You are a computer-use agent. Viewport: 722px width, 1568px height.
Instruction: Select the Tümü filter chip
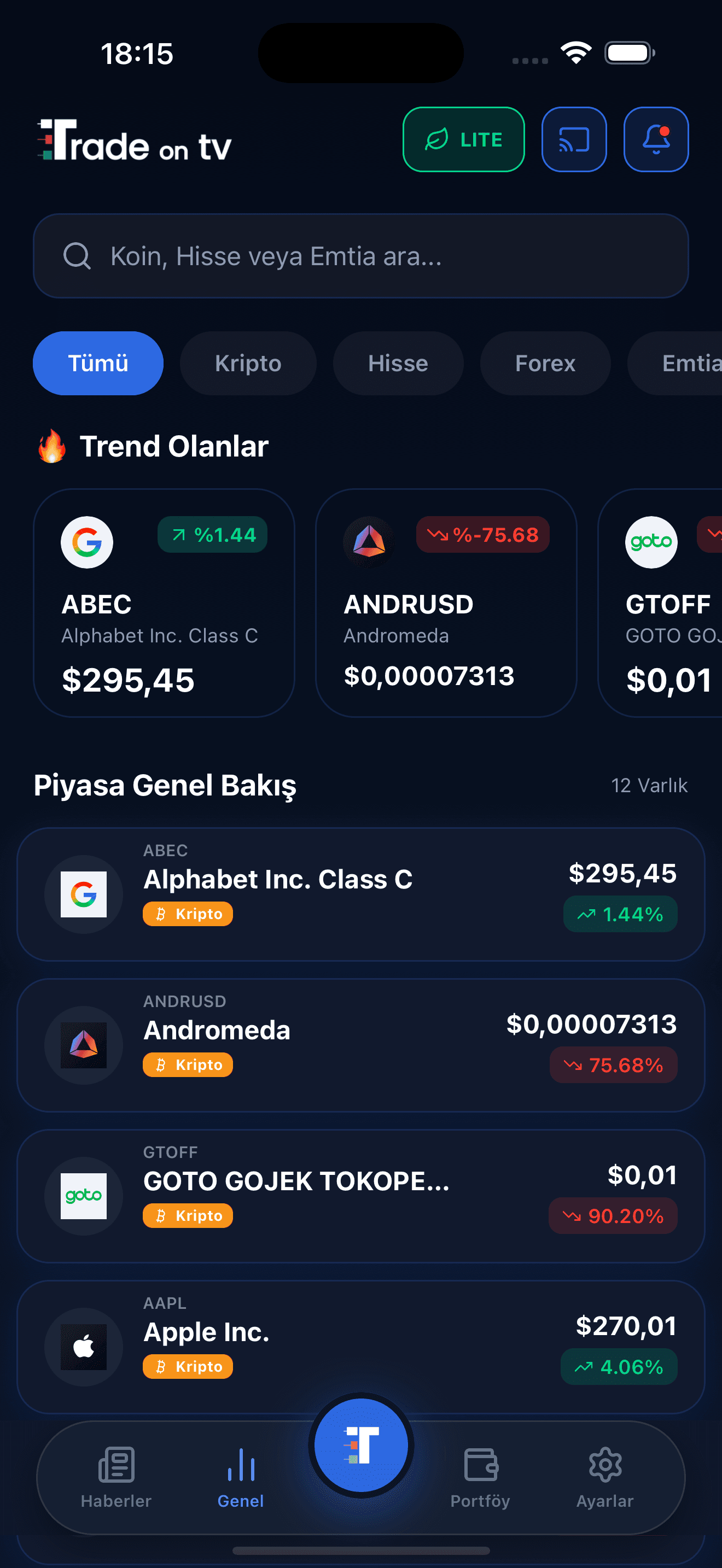(x=97, y=363)
